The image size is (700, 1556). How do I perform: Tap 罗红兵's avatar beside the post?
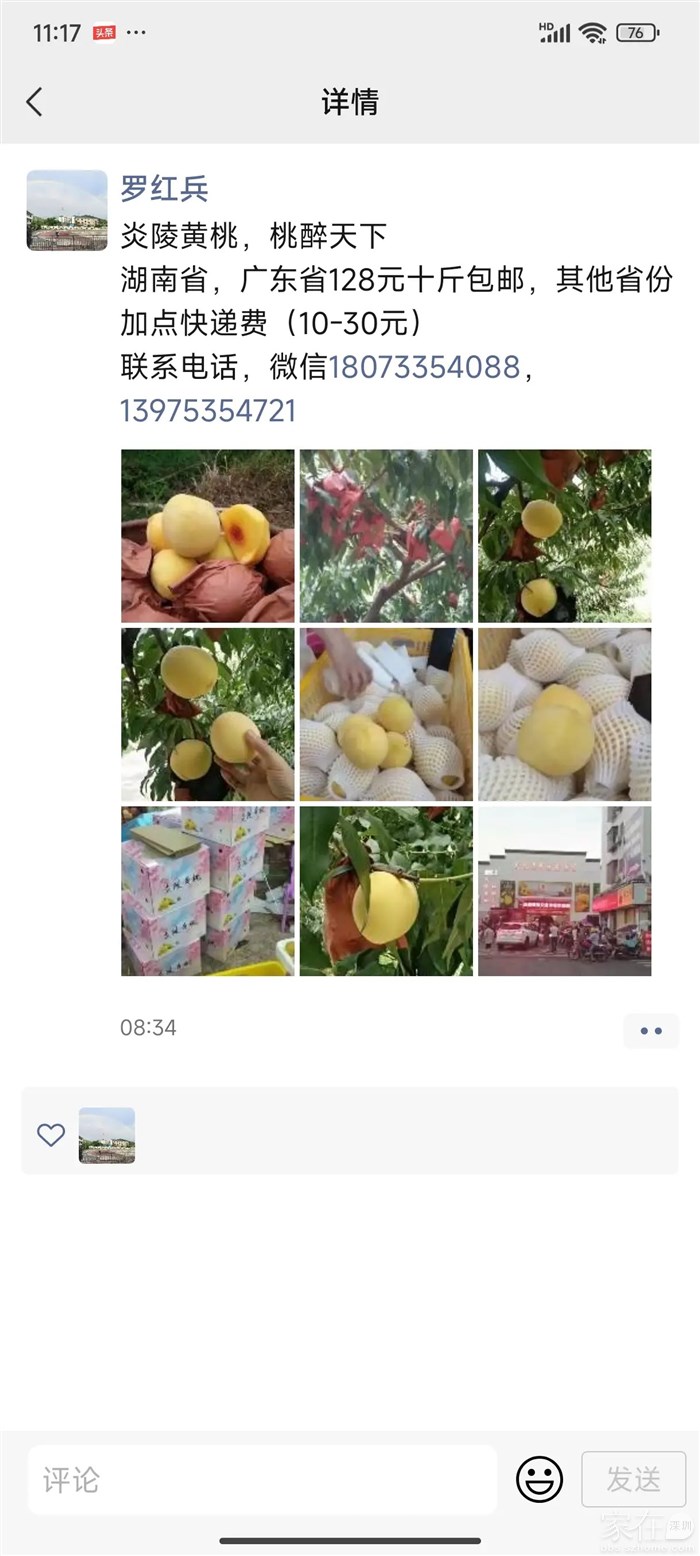tap(67, 210)
